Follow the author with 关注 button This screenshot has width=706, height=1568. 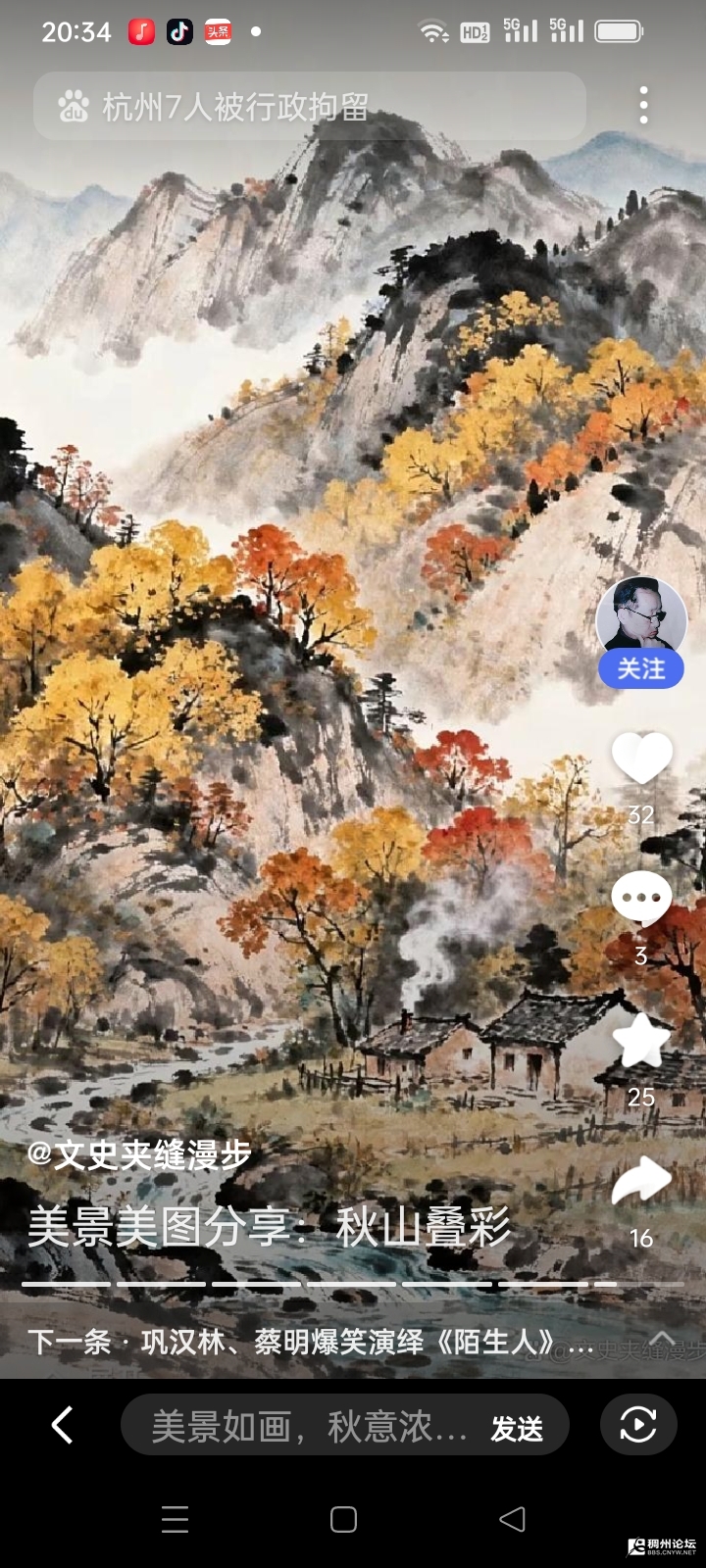coord(641,669)
